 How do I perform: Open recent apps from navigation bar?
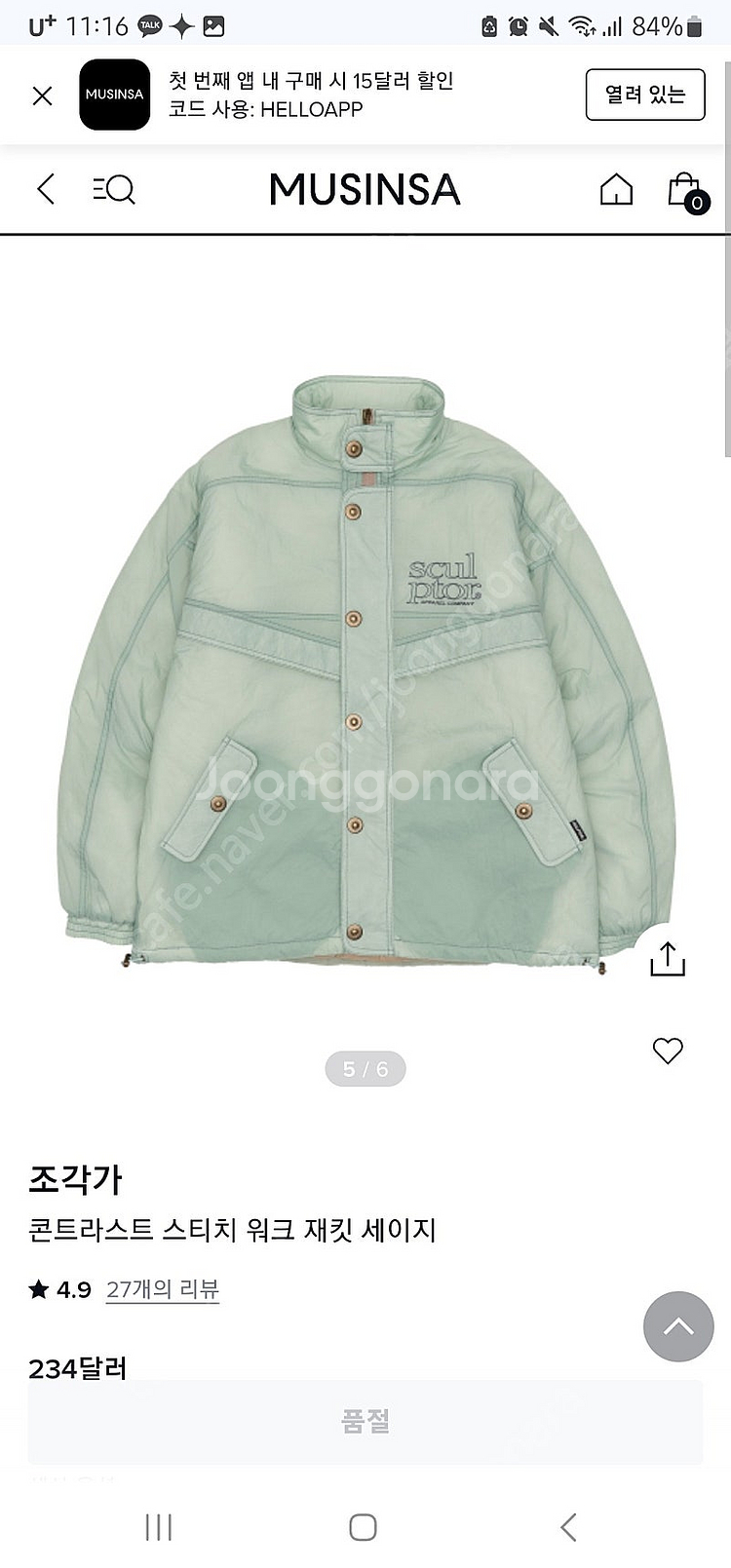158,1527
